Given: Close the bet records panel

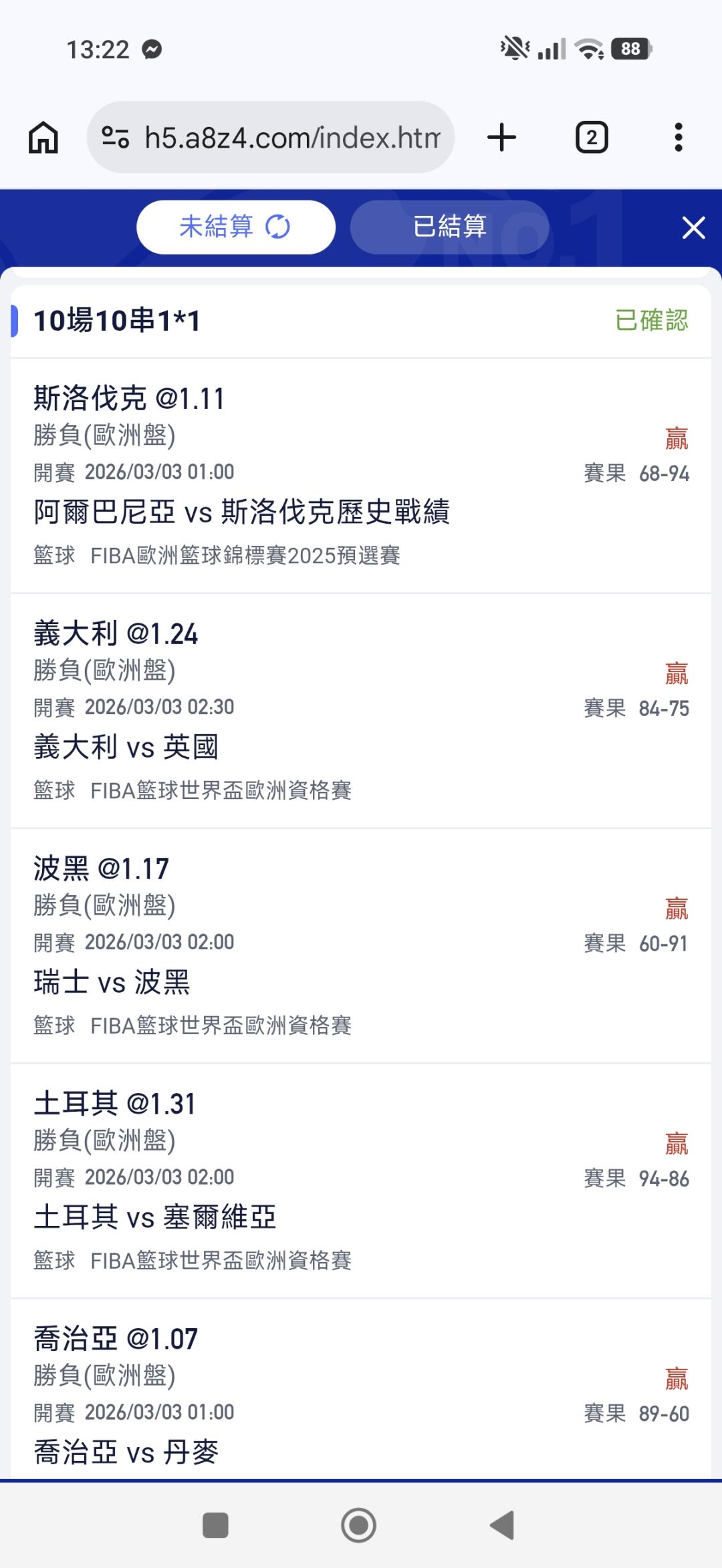Looking at the screenshot, I should coord(693,228).
